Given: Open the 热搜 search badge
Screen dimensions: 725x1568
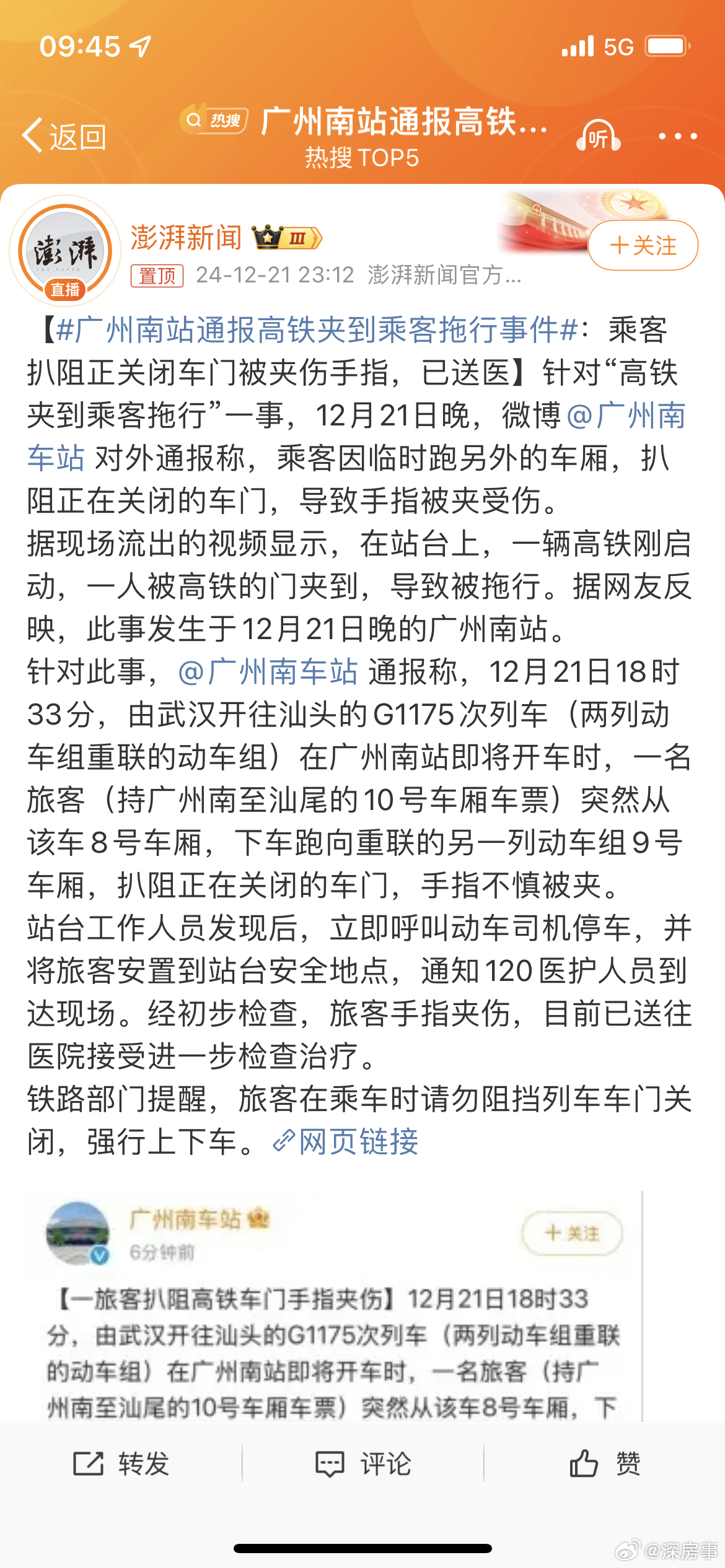Looking at the screenshot, I should (x=214, y=120).
